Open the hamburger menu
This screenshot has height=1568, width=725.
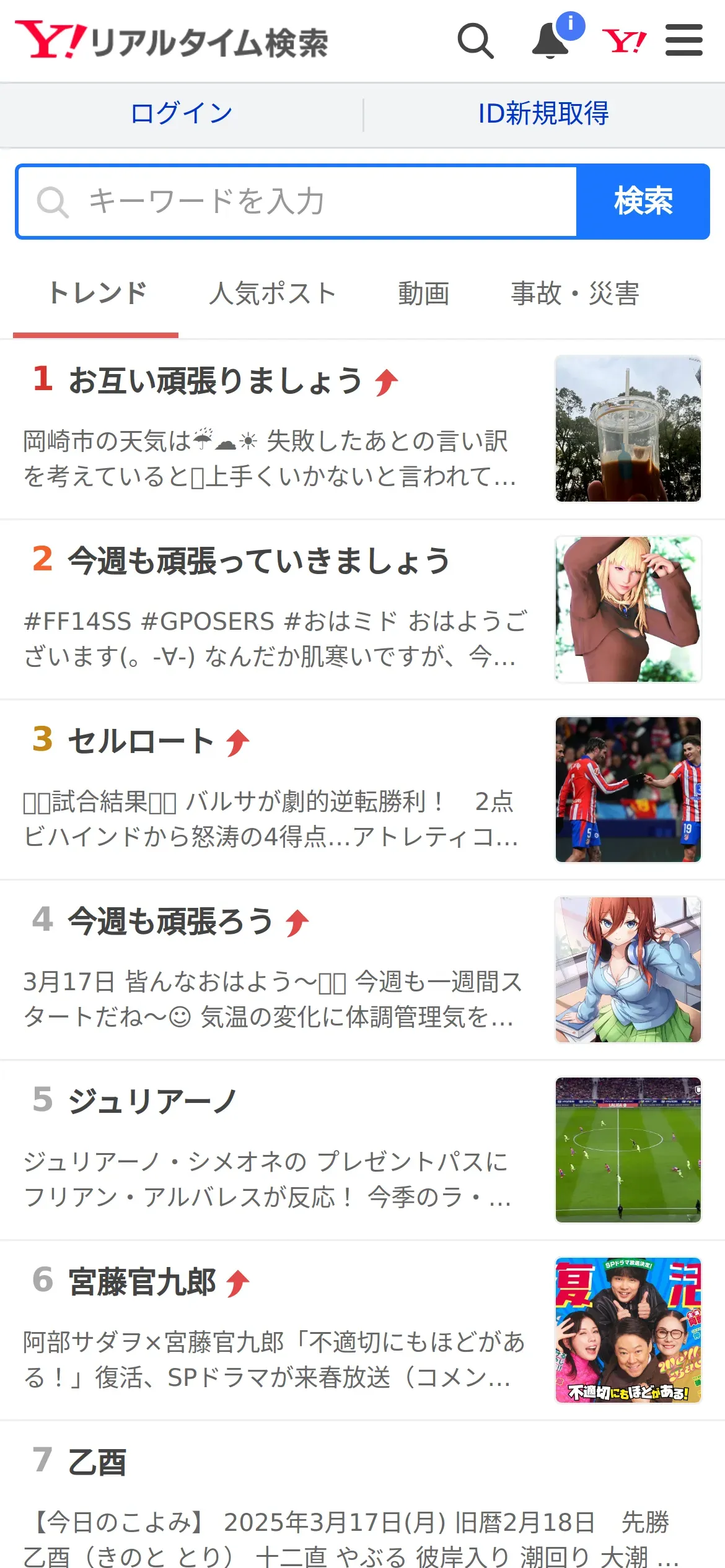[x=683, y=41]
